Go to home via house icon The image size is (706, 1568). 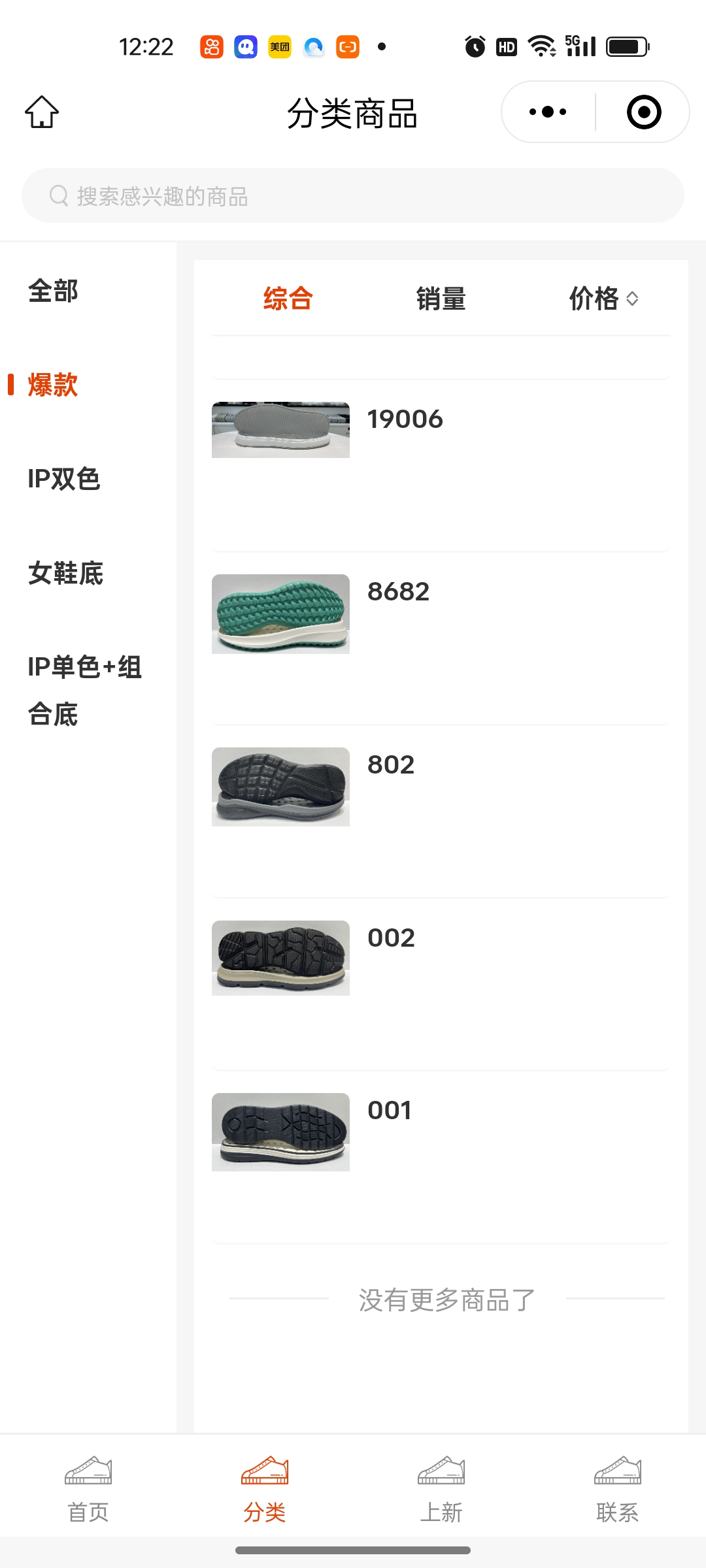point(42,112)
